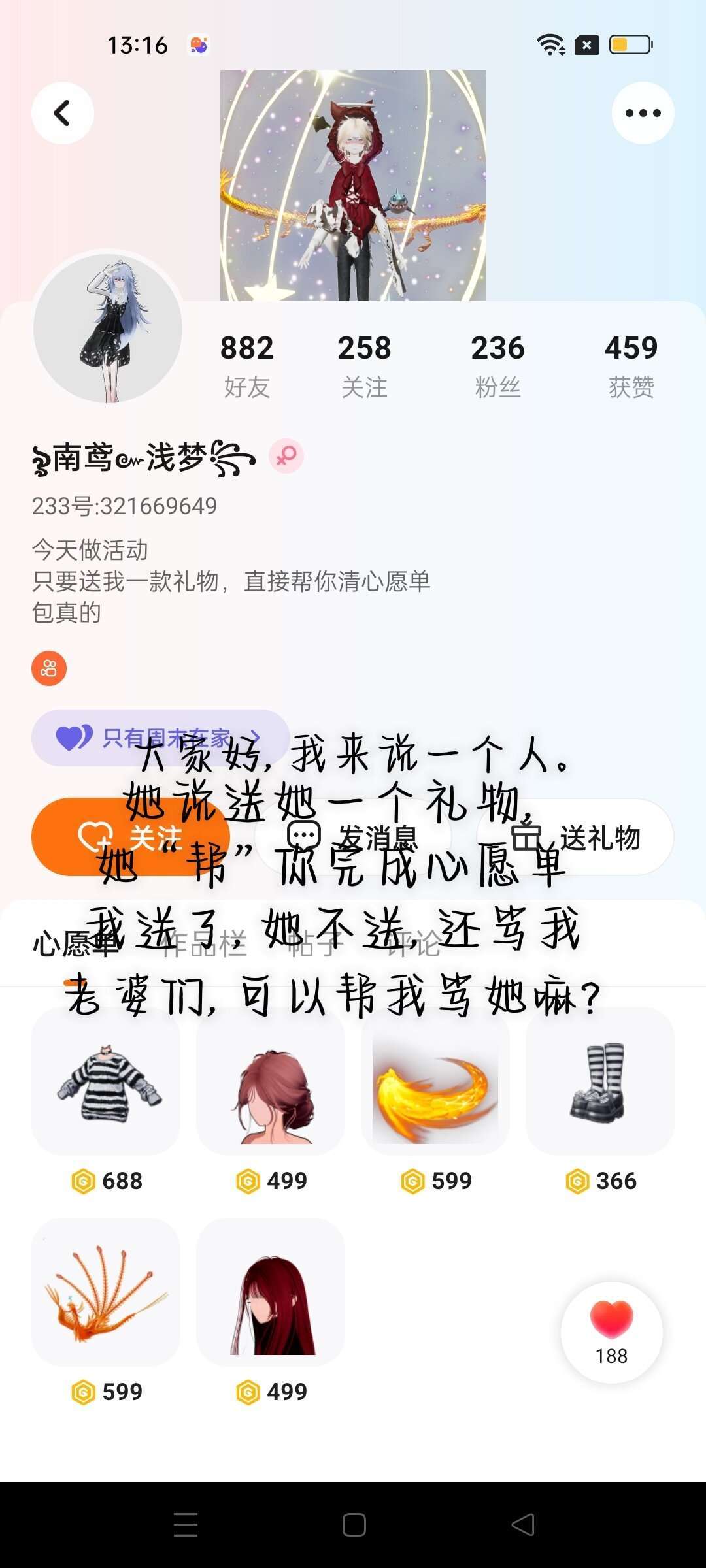
Task: Tap 送礼物 to send a gift
Action: (x=575, y=836)
